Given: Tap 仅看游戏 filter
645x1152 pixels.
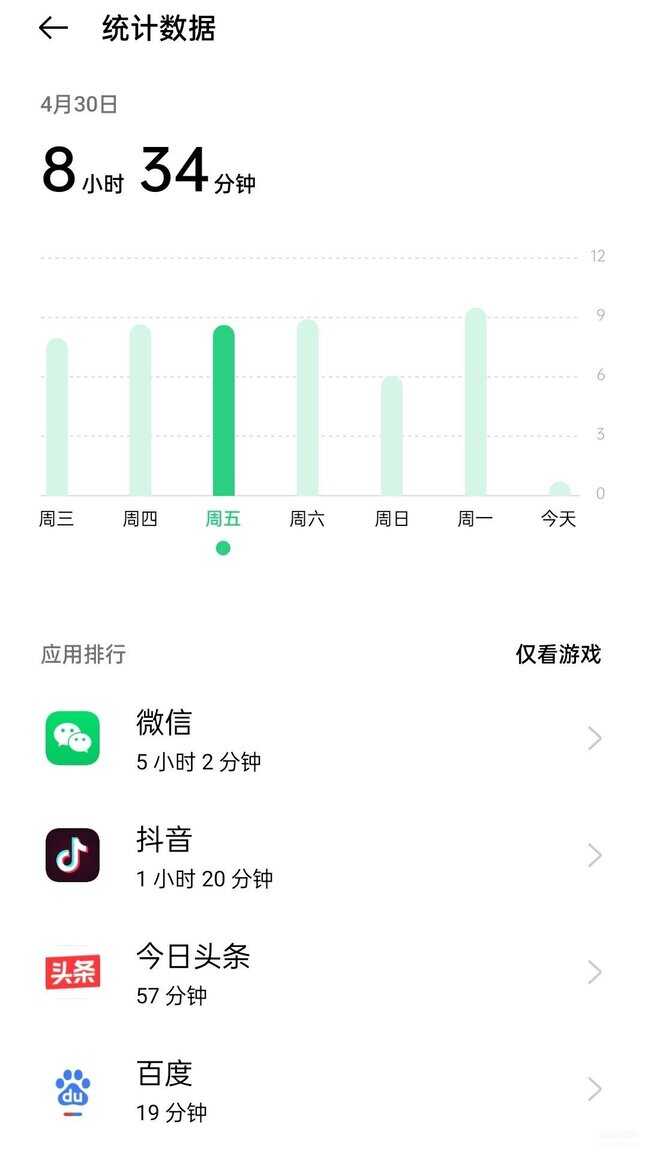Looking at the screenshot, I should [x=558, y=654].
